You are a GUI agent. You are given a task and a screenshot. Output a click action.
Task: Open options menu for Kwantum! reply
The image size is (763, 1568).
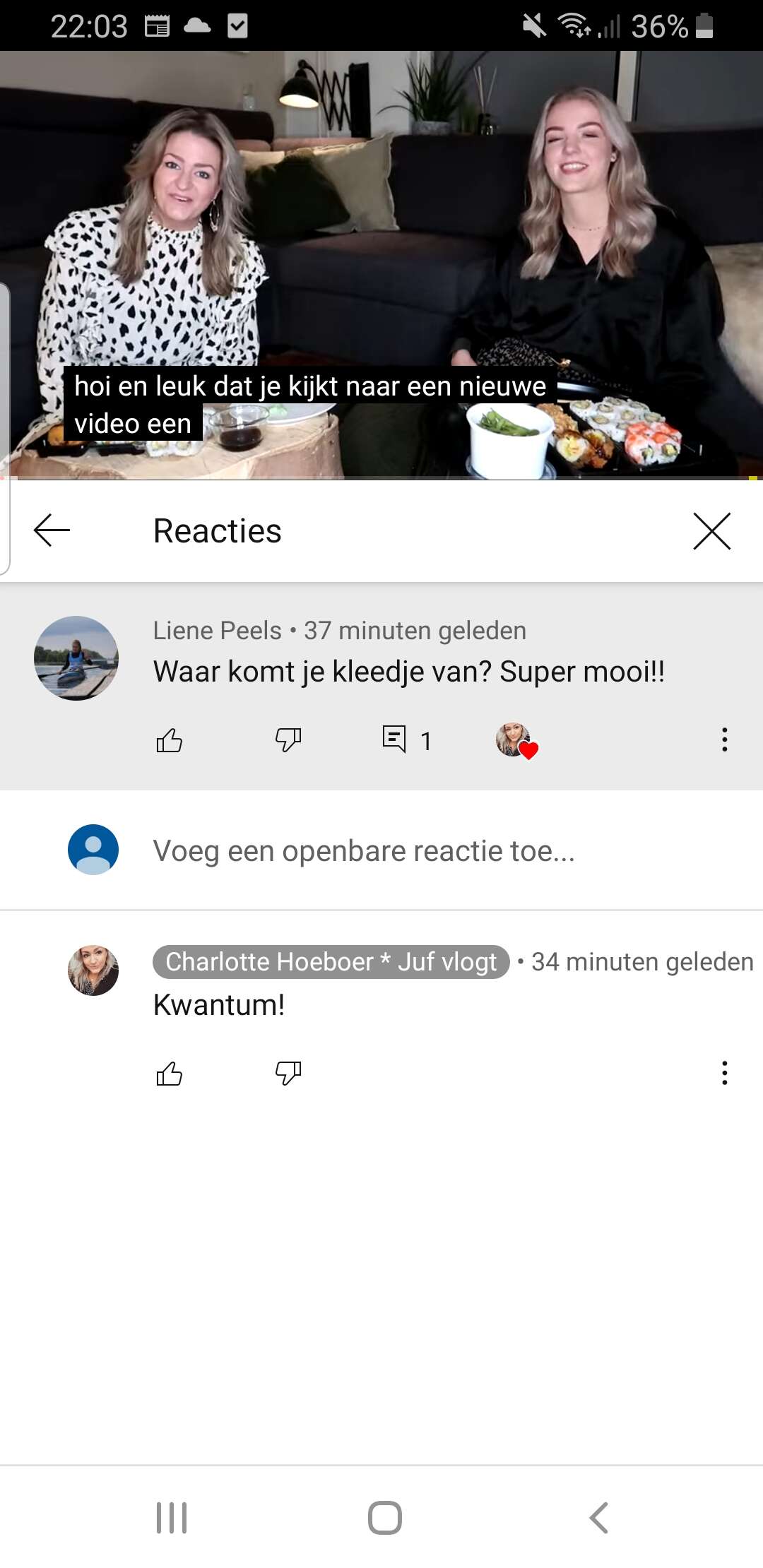[x=724, y=1073]
